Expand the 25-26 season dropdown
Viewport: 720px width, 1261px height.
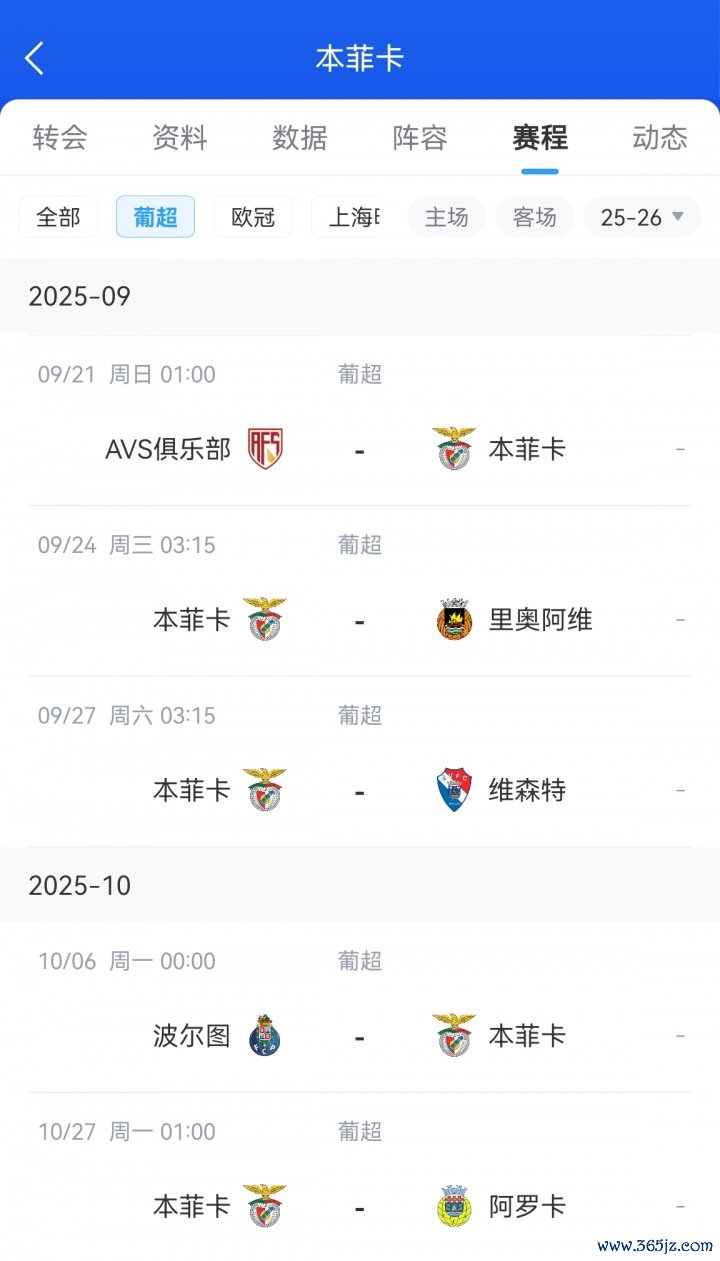pyautogui.click(x=642, y=217)
